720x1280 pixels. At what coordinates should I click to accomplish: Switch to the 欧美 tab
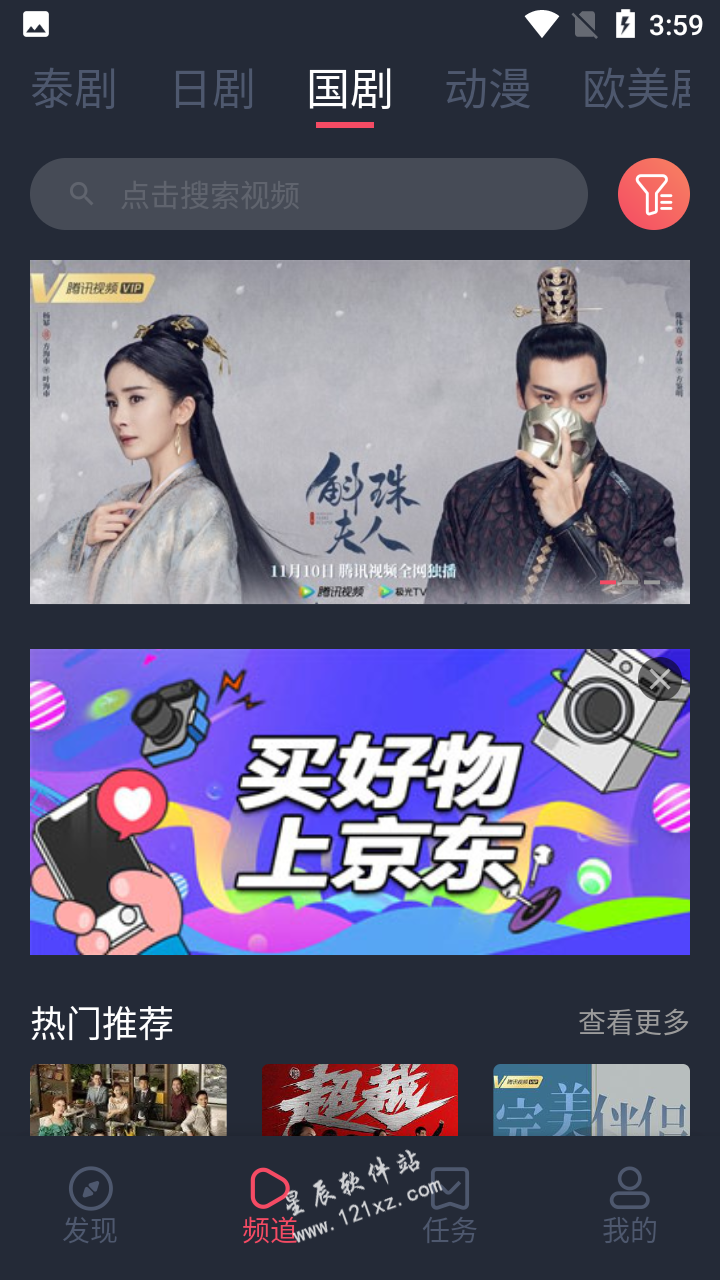point(638,90)
